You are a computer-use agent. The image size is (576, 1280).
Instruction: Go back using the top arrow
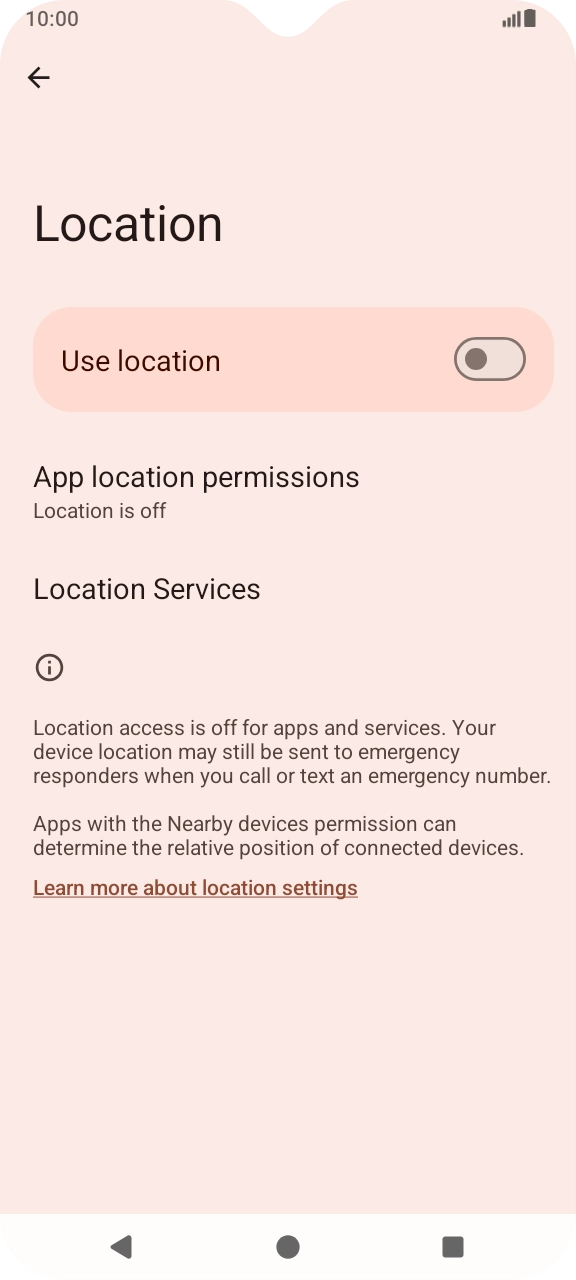pyautogui.click(x=39, y=78)
